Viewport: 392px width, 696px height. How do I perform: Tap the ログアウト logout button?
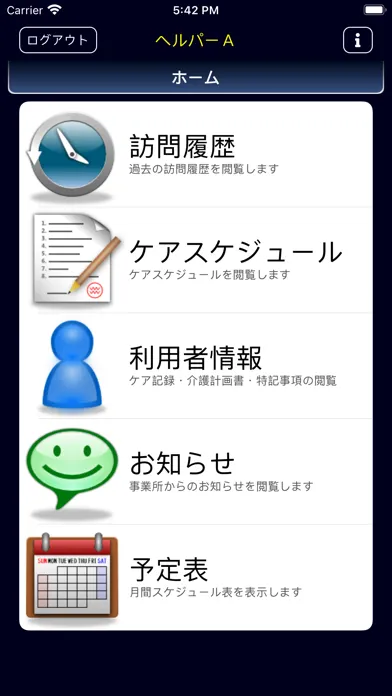(58, 40)
